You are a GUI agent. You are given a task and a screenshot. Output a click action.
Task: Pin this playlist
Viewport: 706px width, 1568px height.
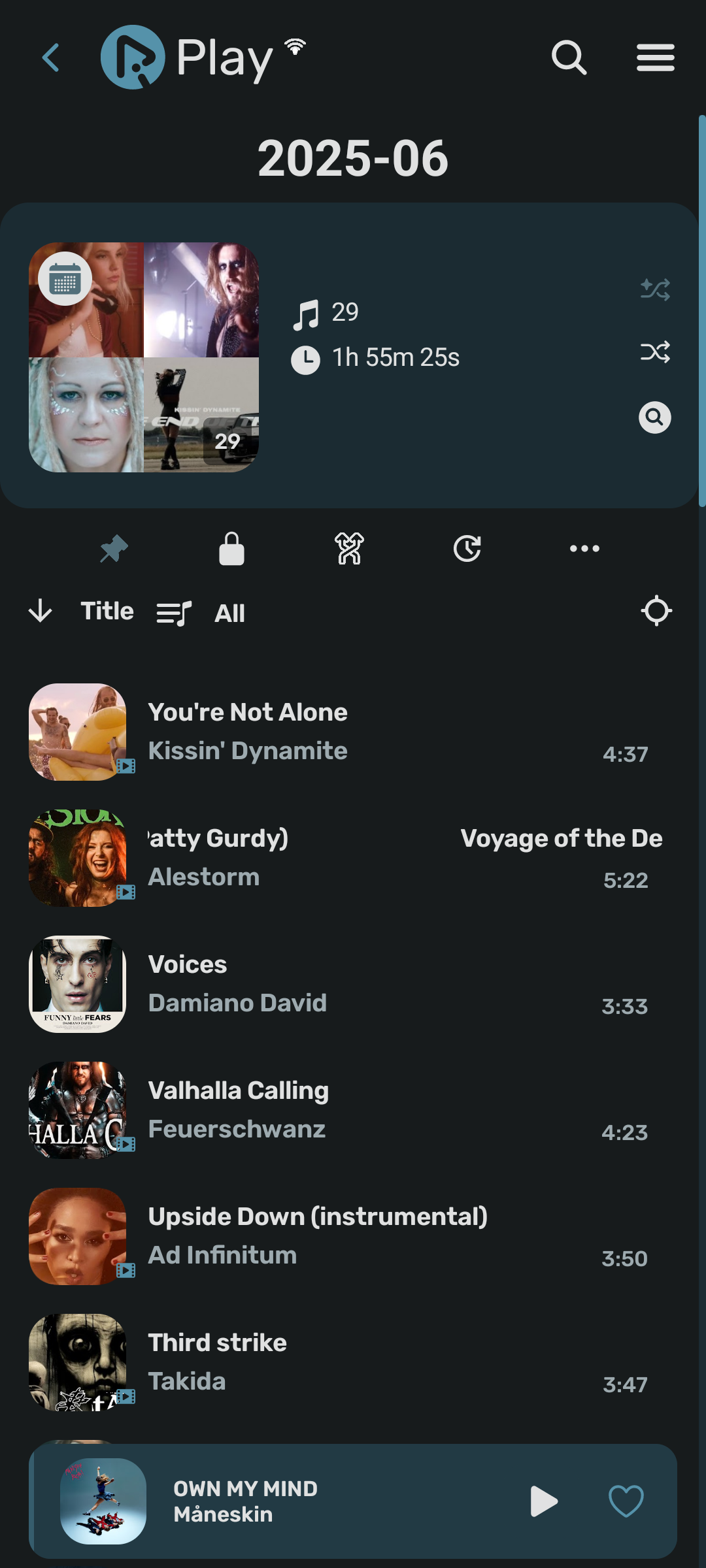(x=114, y=548)
